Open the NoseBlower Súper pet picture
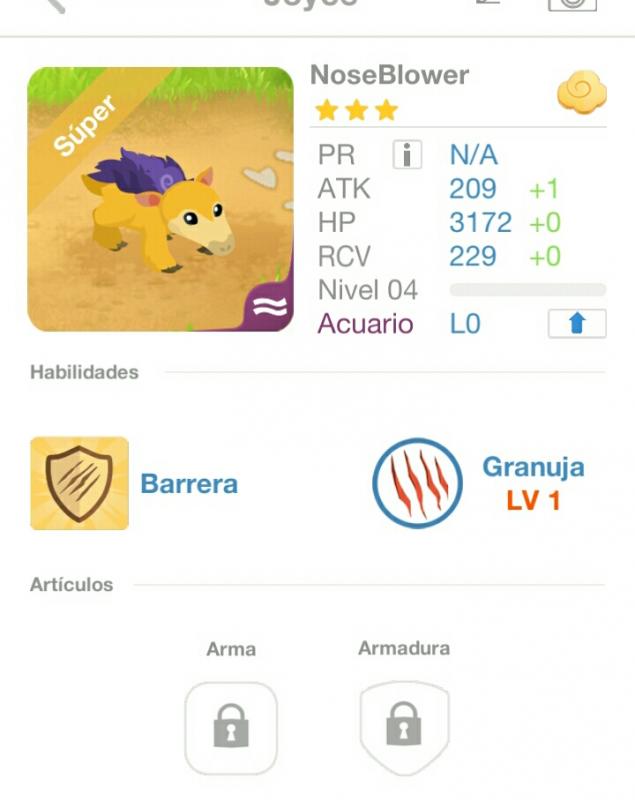This screenshot has width=635, height=800. pos(160,199)
